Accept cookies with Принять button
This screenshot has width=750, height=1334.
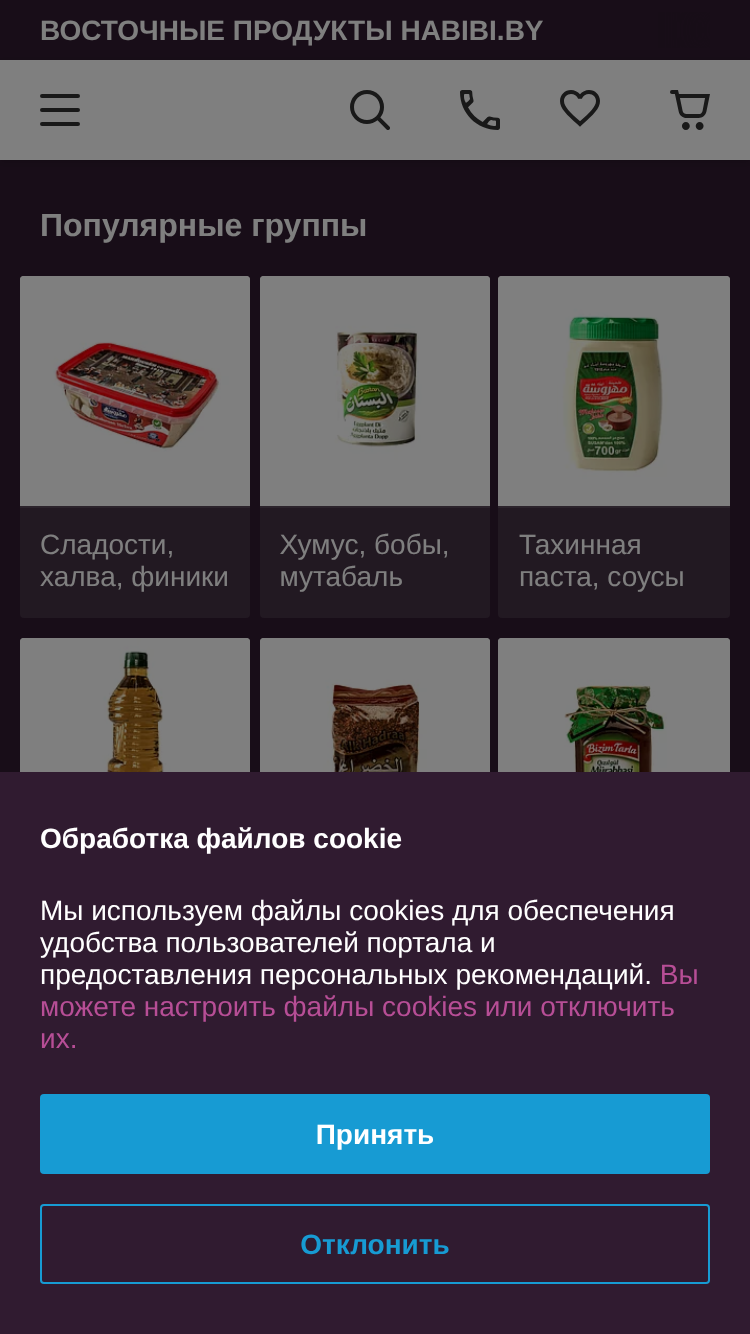pos(375,1134)
